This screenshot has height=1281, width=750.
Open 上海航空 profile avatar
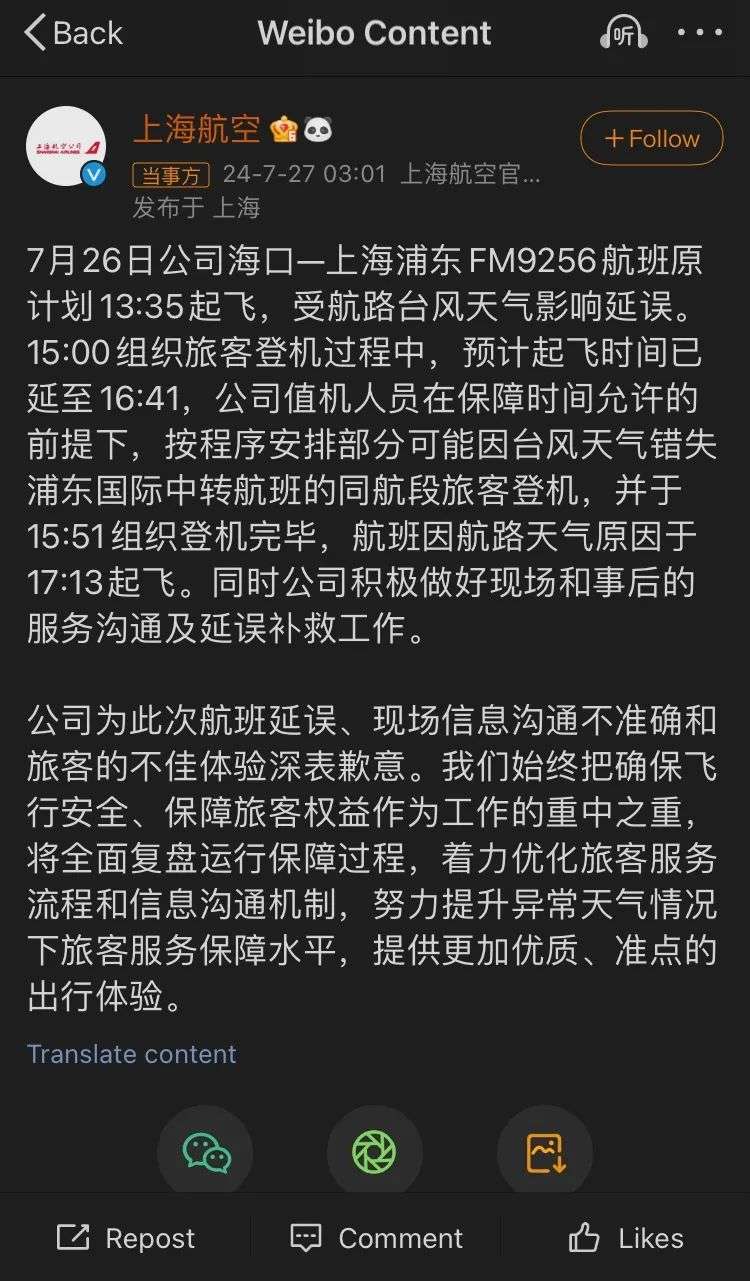66,146
